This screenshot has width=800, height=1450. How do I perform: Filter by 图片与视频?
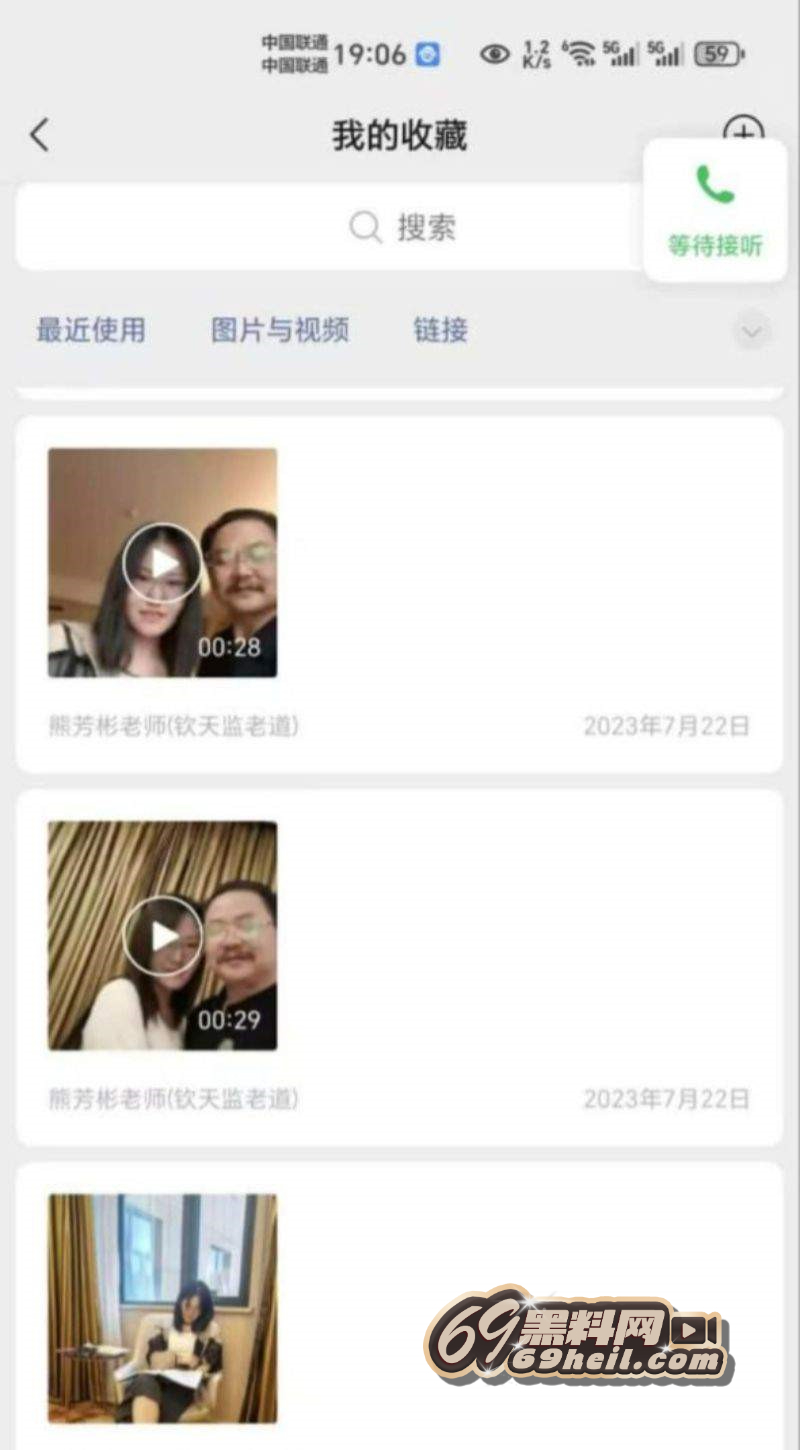[280, 330]
